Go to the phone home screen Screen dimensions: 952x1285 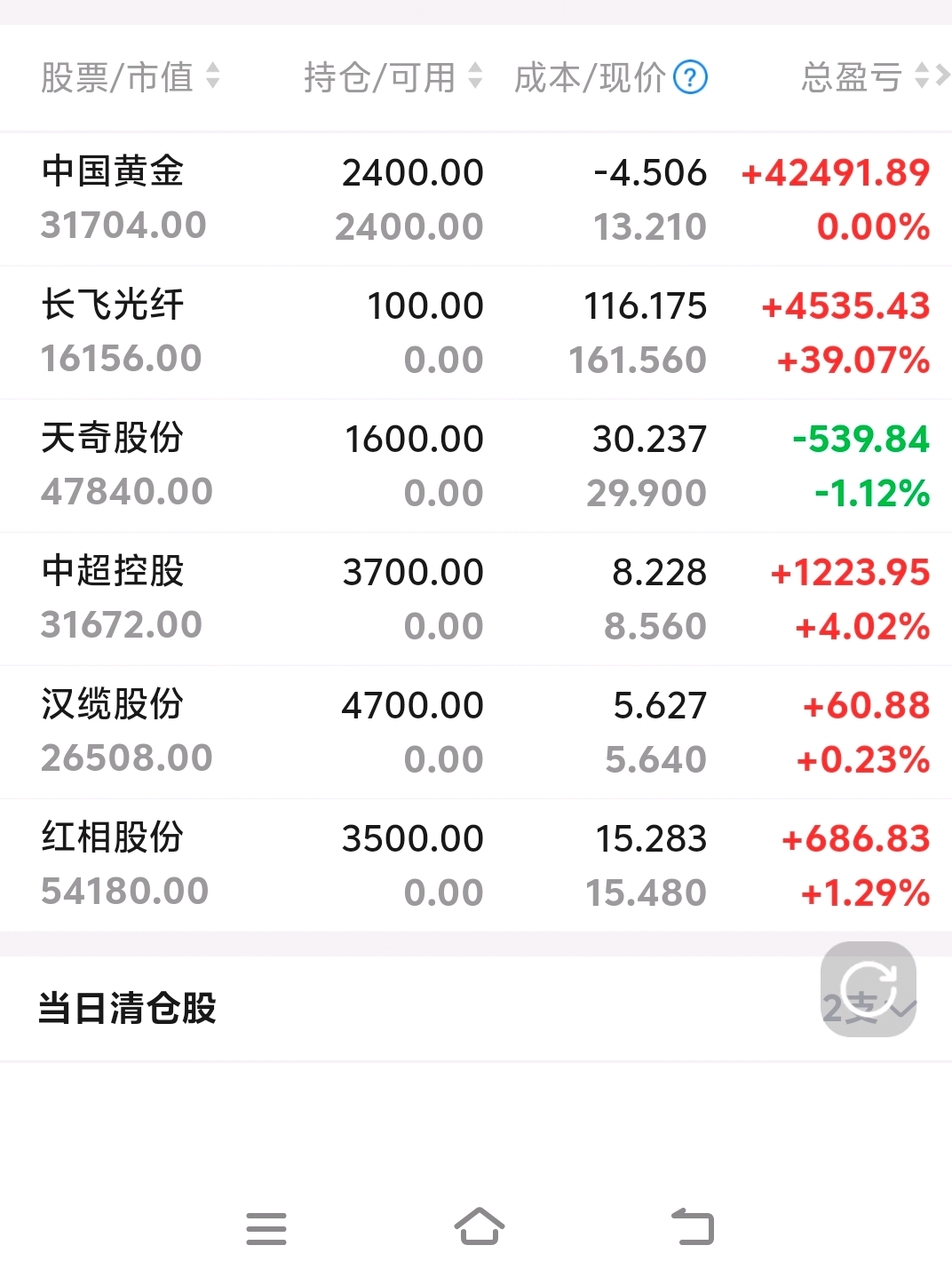480,1227
